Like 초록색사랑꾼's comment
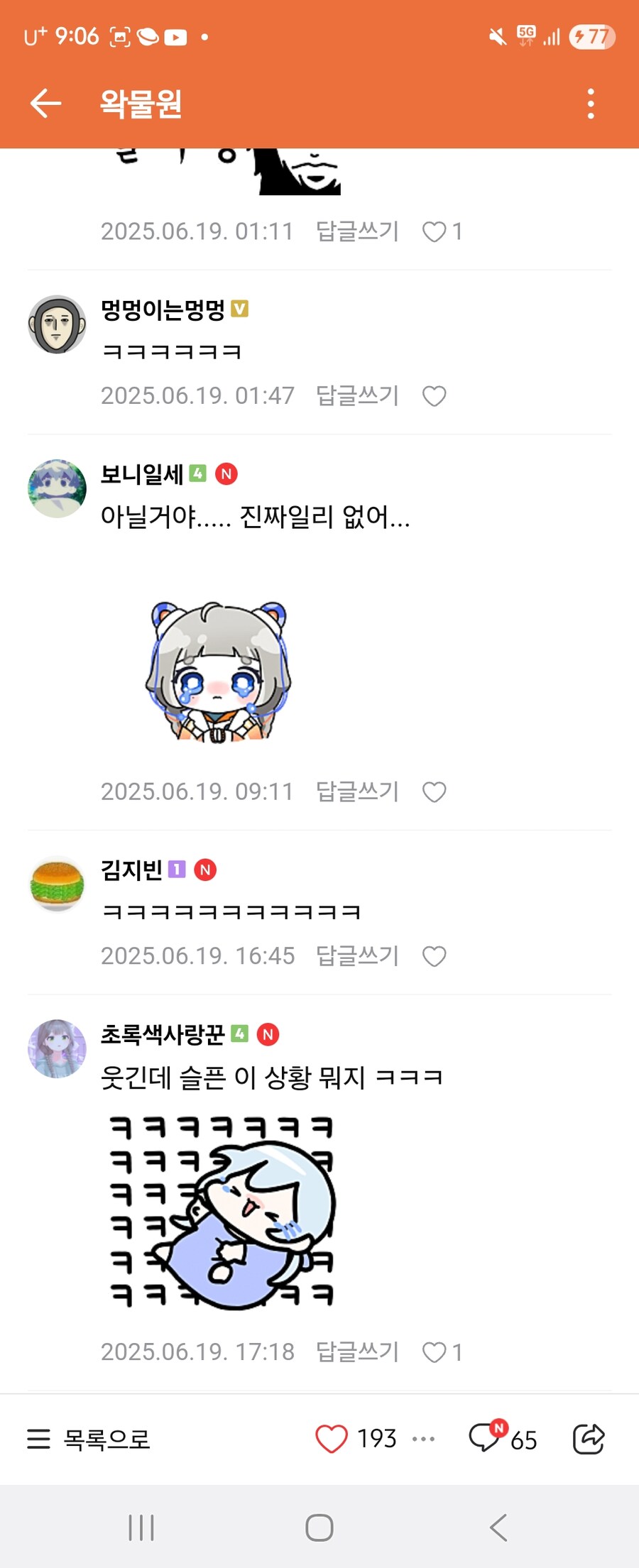 click(x=435, y=1352)
